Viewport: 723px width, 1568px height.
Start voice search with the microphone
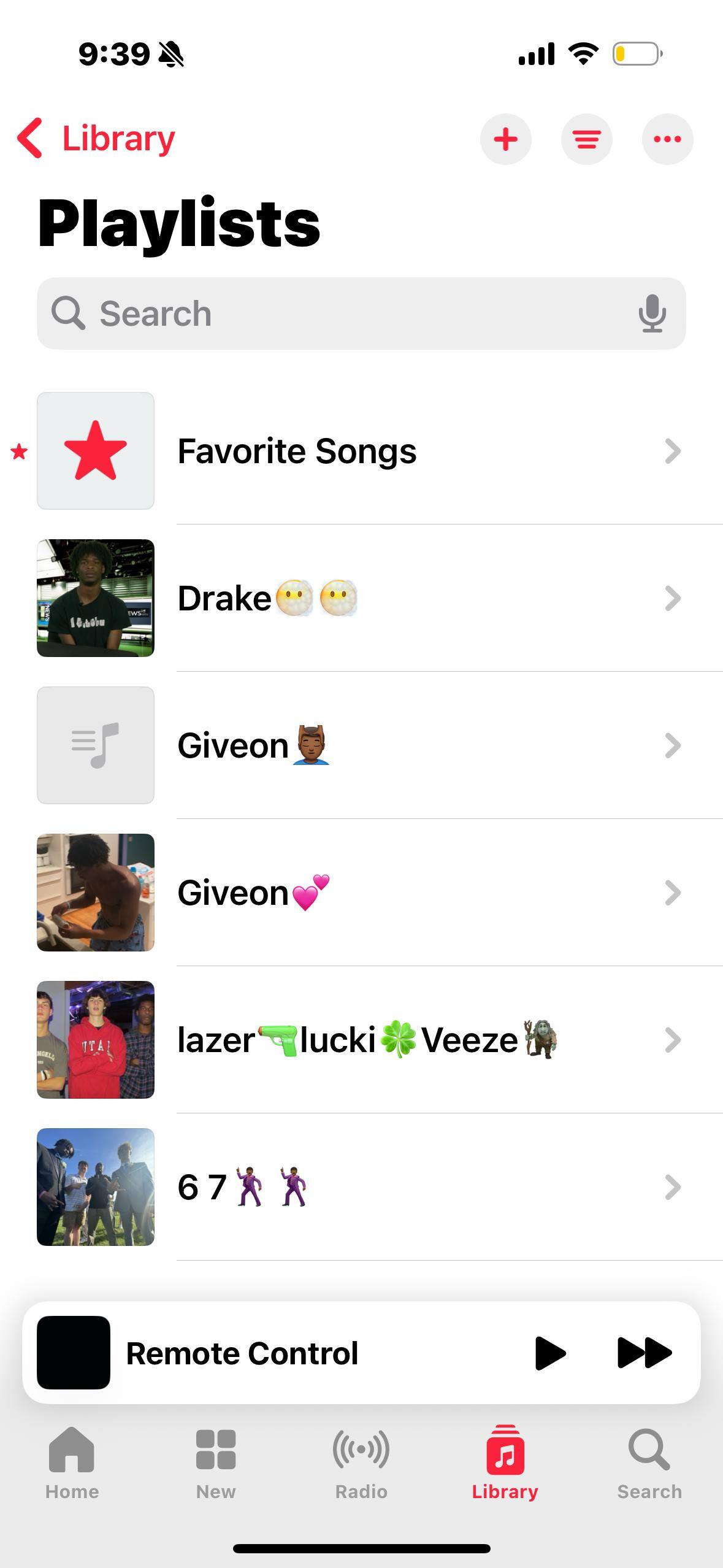click(652, 313)
